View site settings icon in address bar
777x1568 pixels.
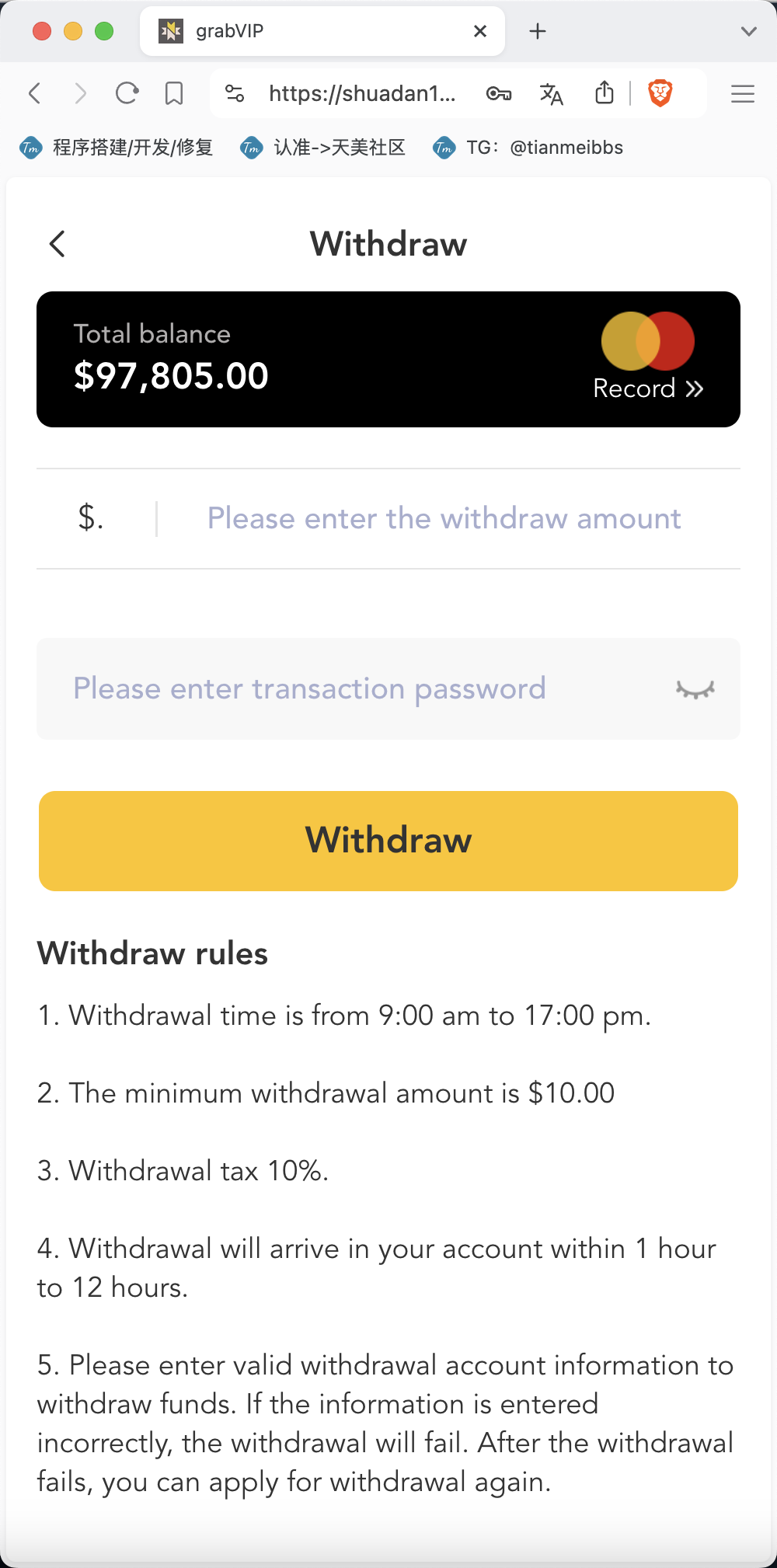[x=235, y=94]
